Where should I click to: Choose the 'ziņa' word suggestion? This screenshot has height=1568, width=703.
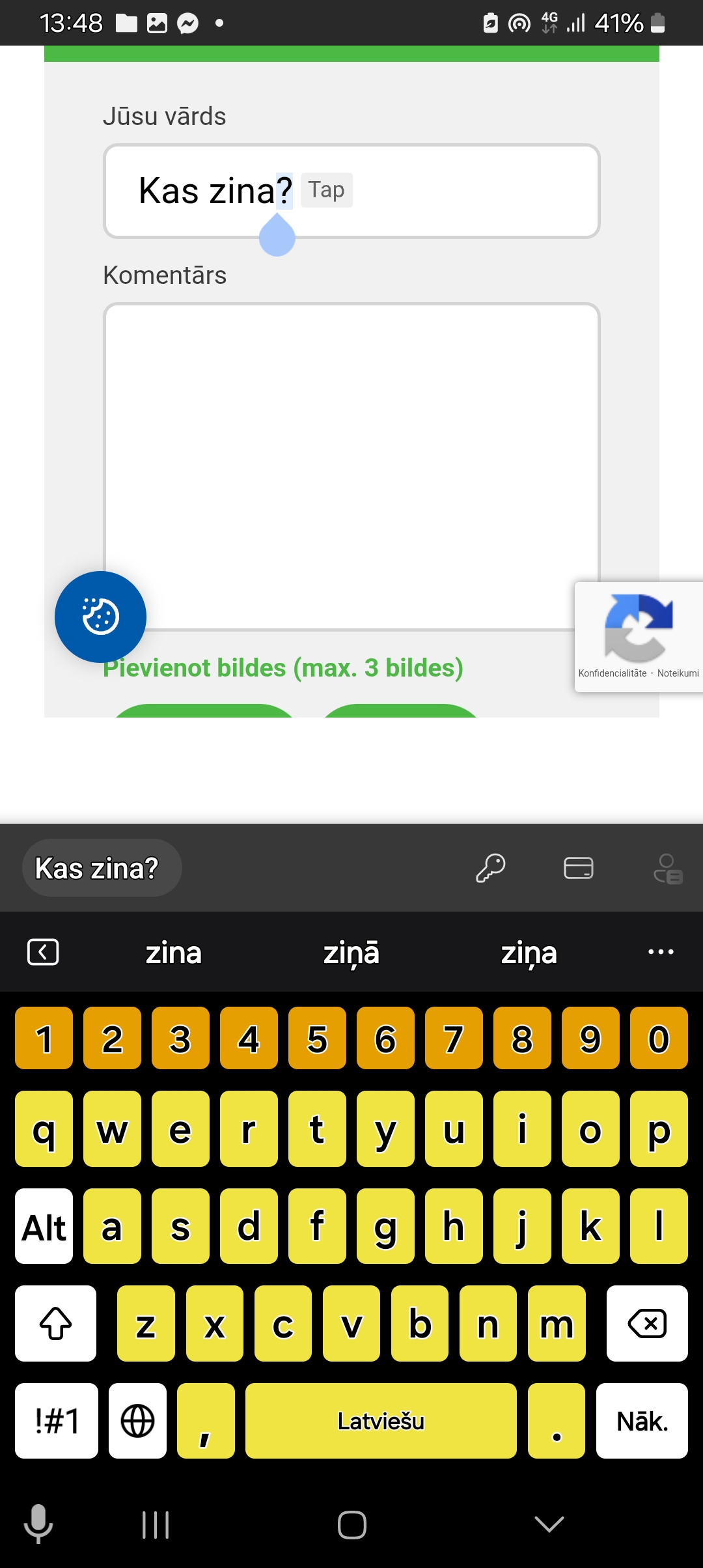pos(529,953)
